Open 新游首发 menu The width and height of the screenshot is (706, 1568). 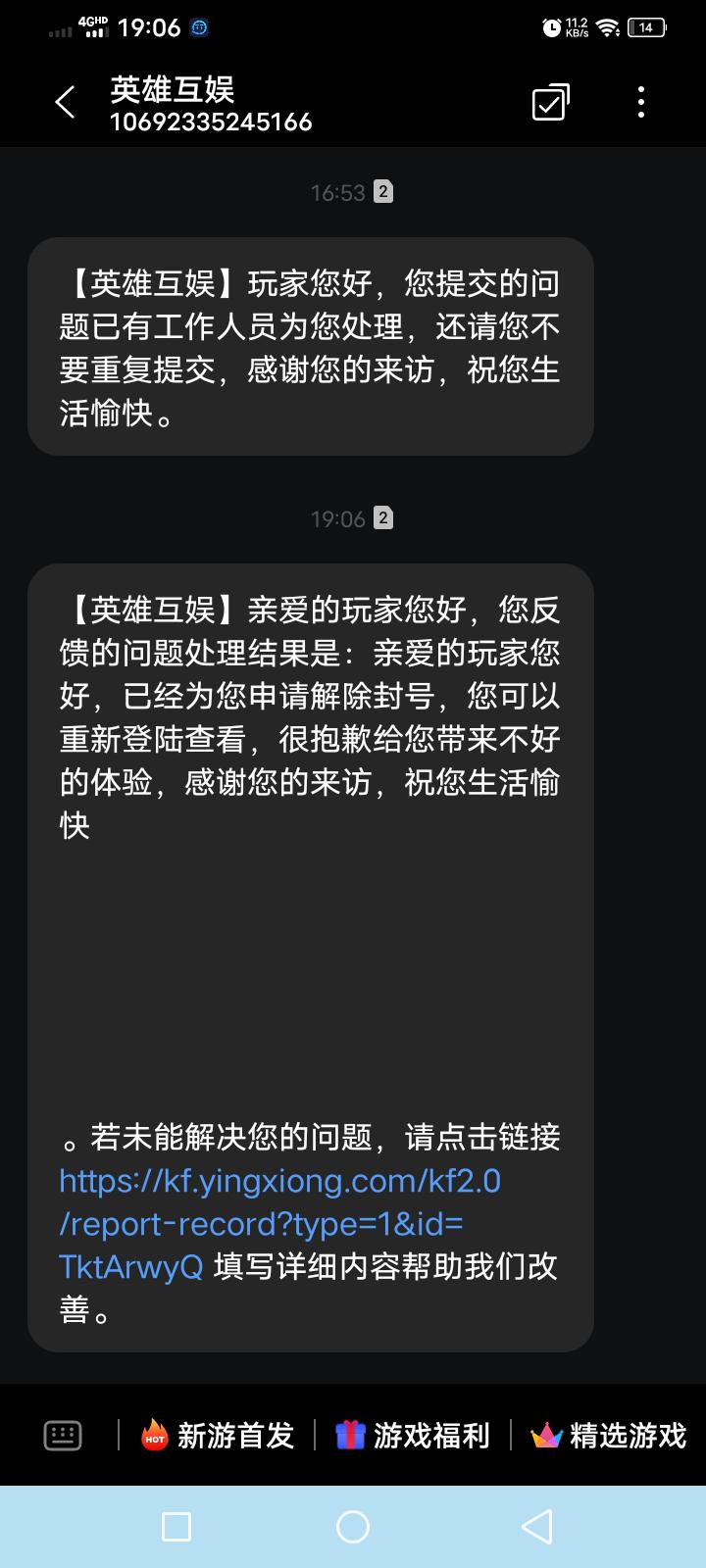[x=218, y=1436]
